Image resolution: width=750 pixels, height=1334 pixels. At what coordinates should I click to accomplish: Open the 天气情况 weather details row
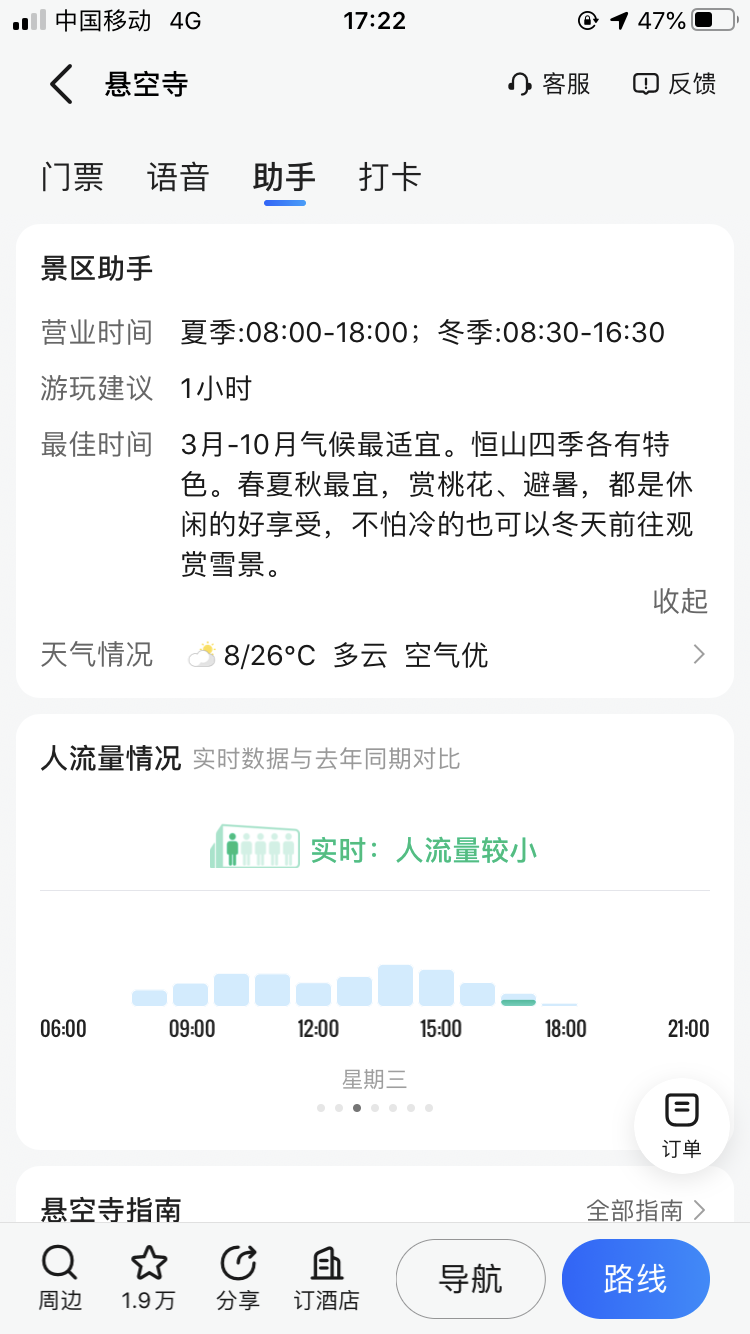pos(375,655)
